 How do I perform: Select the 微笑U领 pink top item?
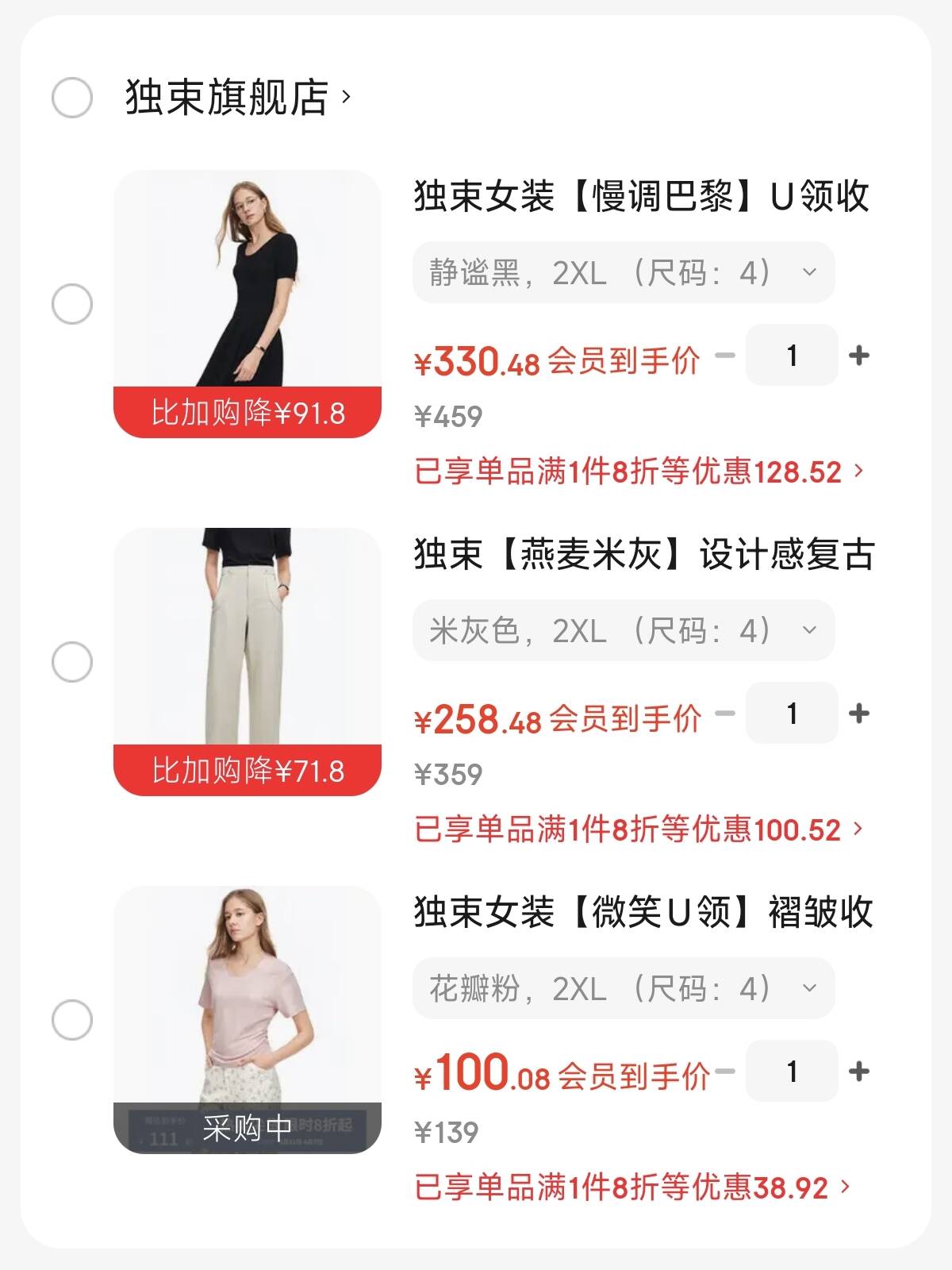tap(72, 1020)
